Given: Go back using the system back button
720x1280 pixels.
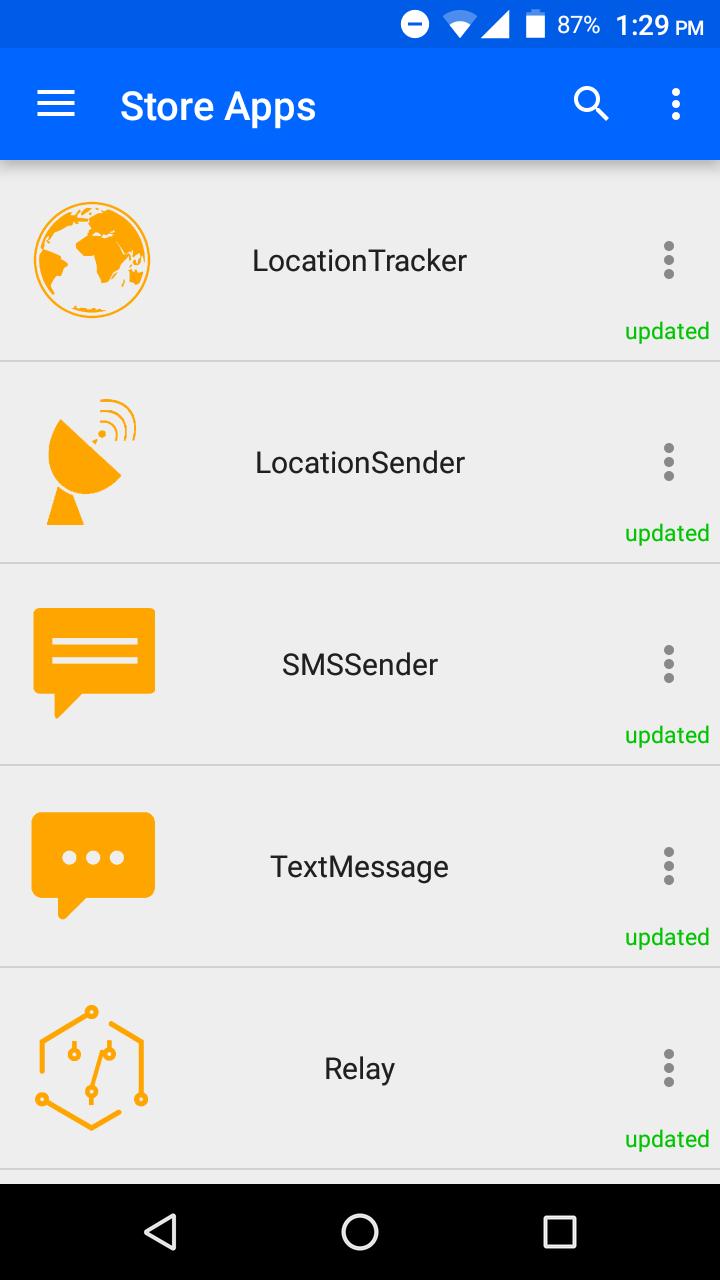Looking at the screenshot, I should [161, 1232].
